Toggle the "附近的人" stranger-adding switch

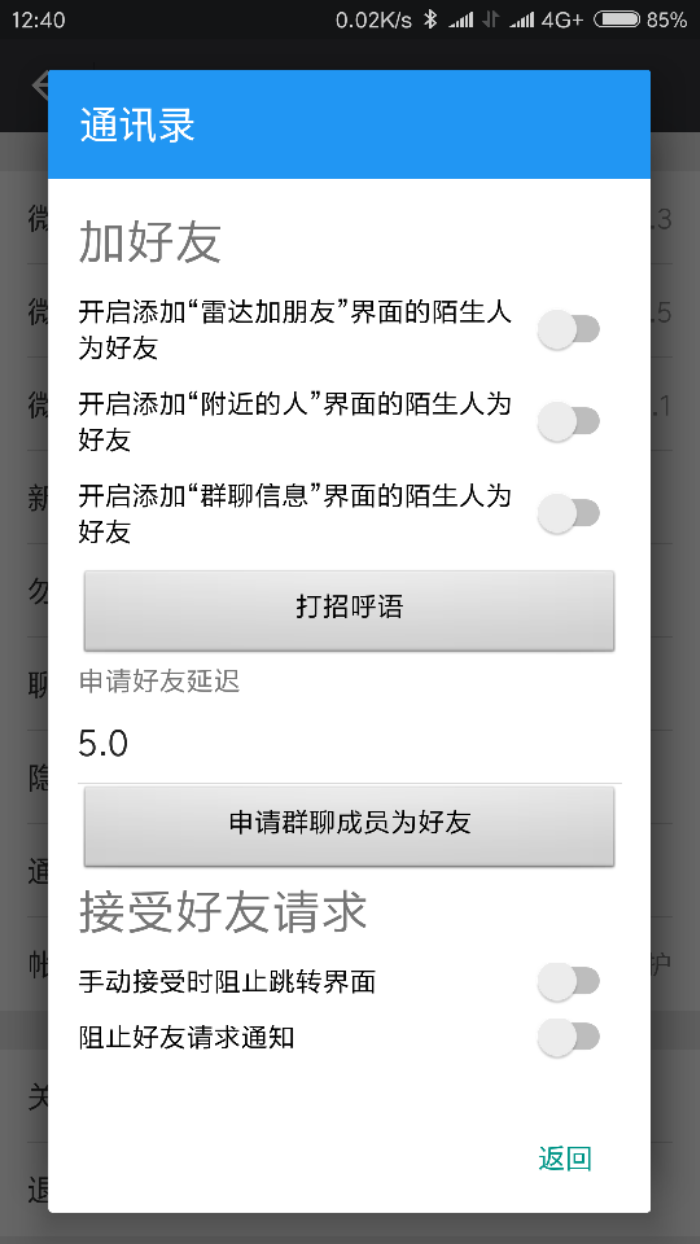[568, 421]
